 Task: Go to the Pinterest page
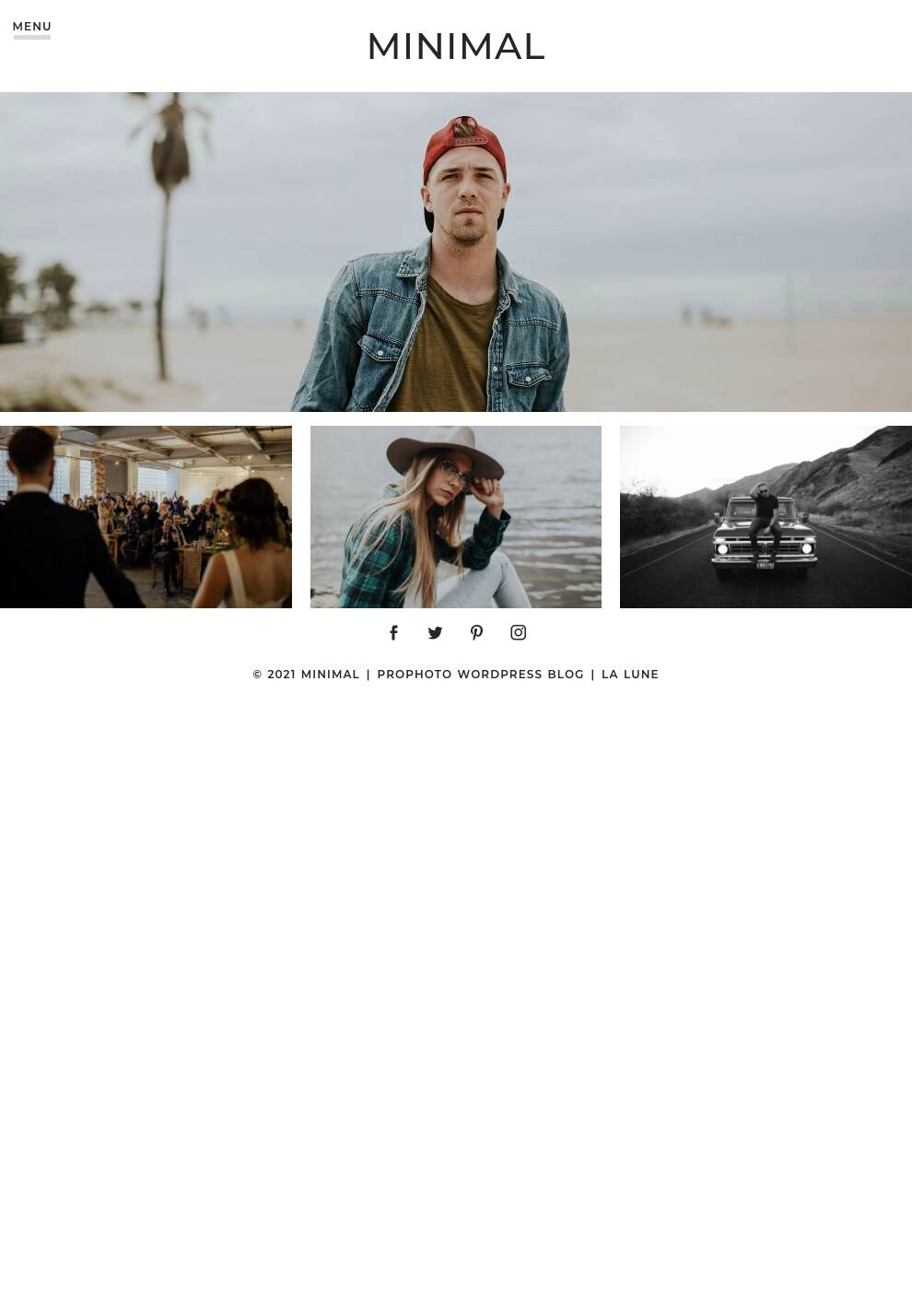[476, 632]
